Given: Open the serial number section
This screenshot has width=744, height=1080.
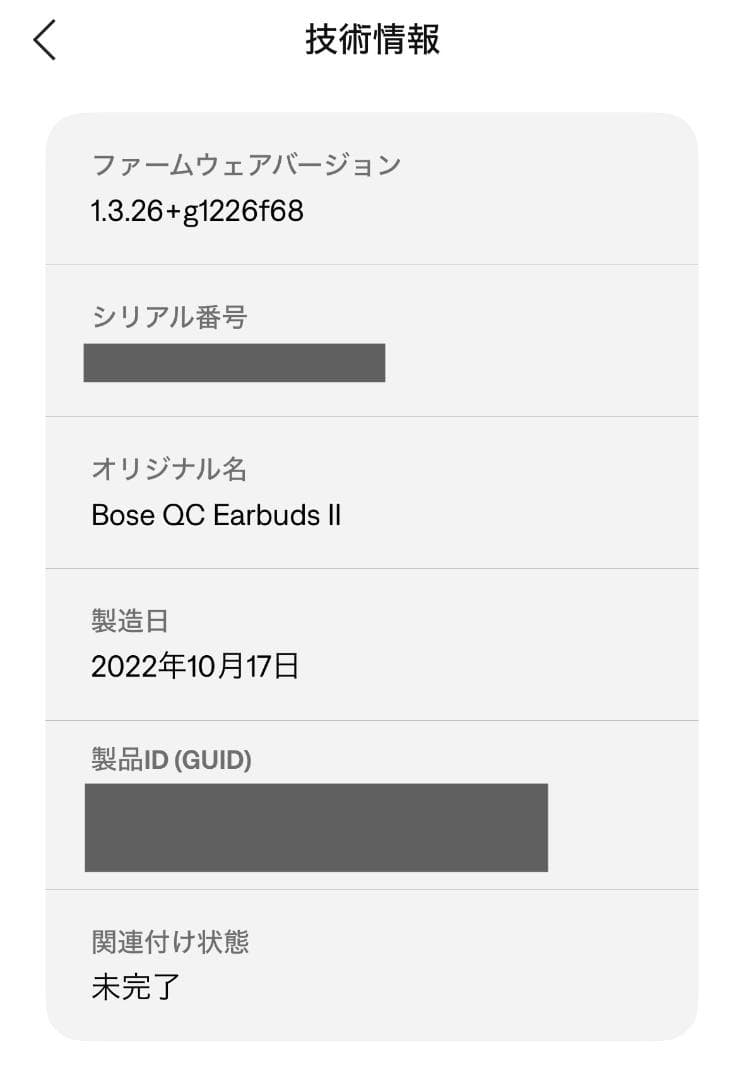Looking at the screenshot, I should coord(372,340).
